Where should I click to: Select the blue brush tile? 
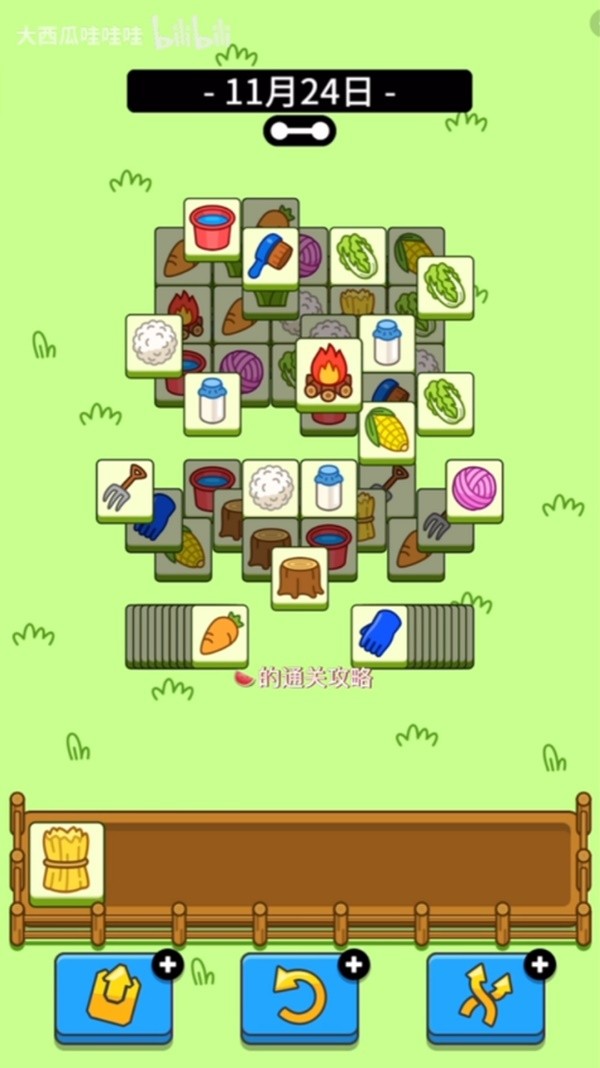[270, 256]
